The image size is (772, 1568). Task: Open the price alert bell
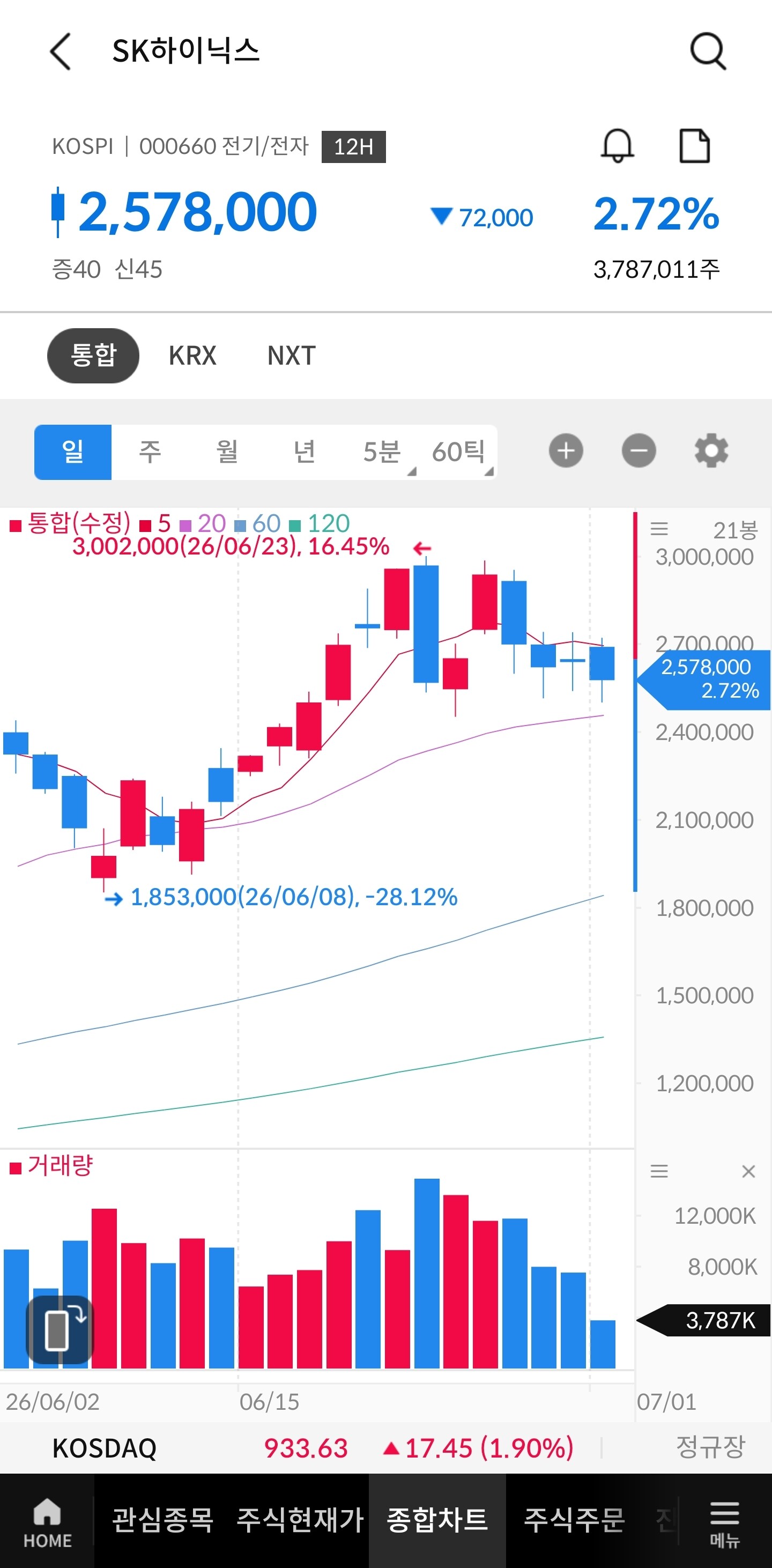618,146
